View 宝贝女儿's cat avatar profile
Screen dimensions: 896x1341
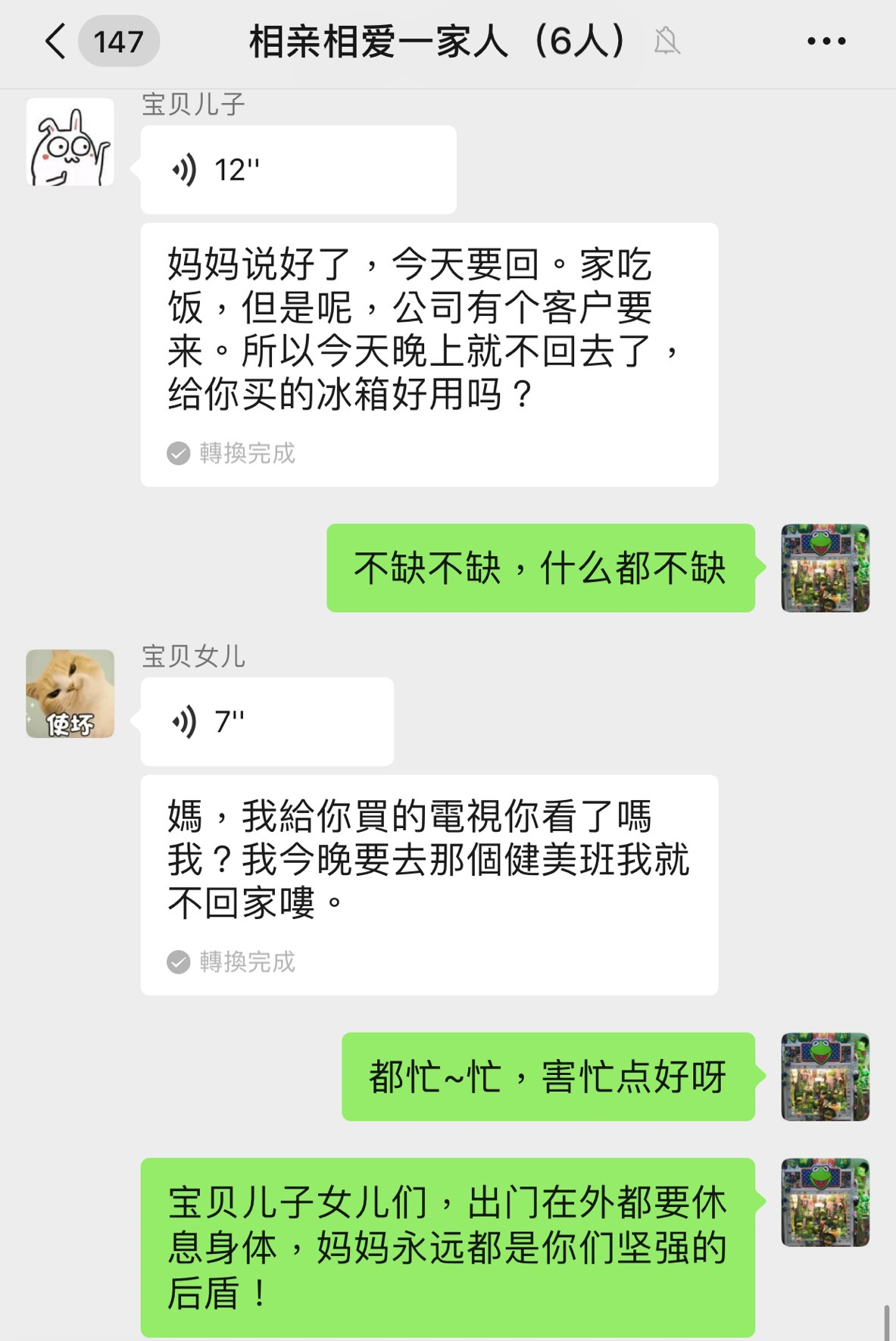pos(70,693)
